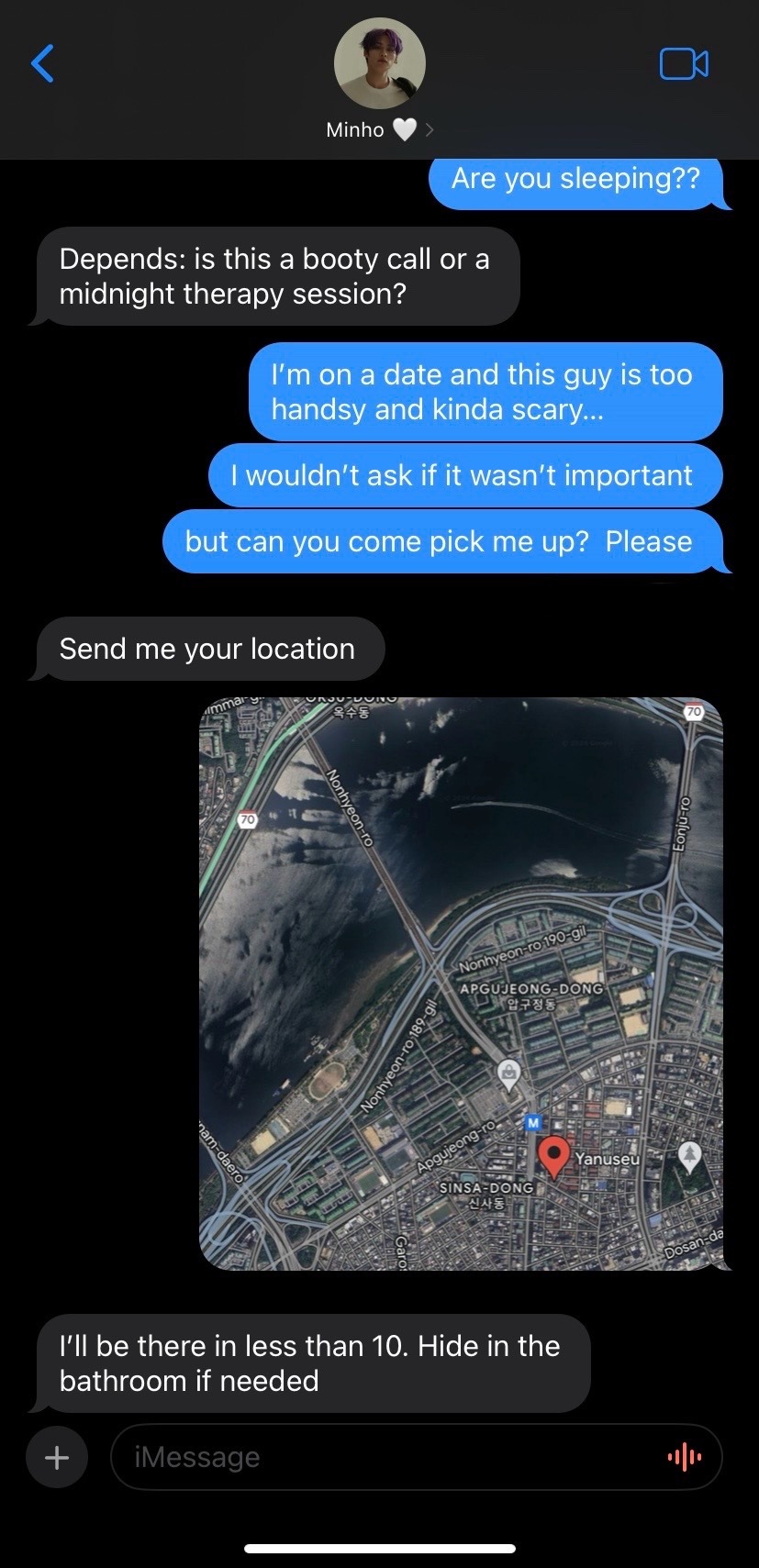Open the shared map location

tap(461, 983)
